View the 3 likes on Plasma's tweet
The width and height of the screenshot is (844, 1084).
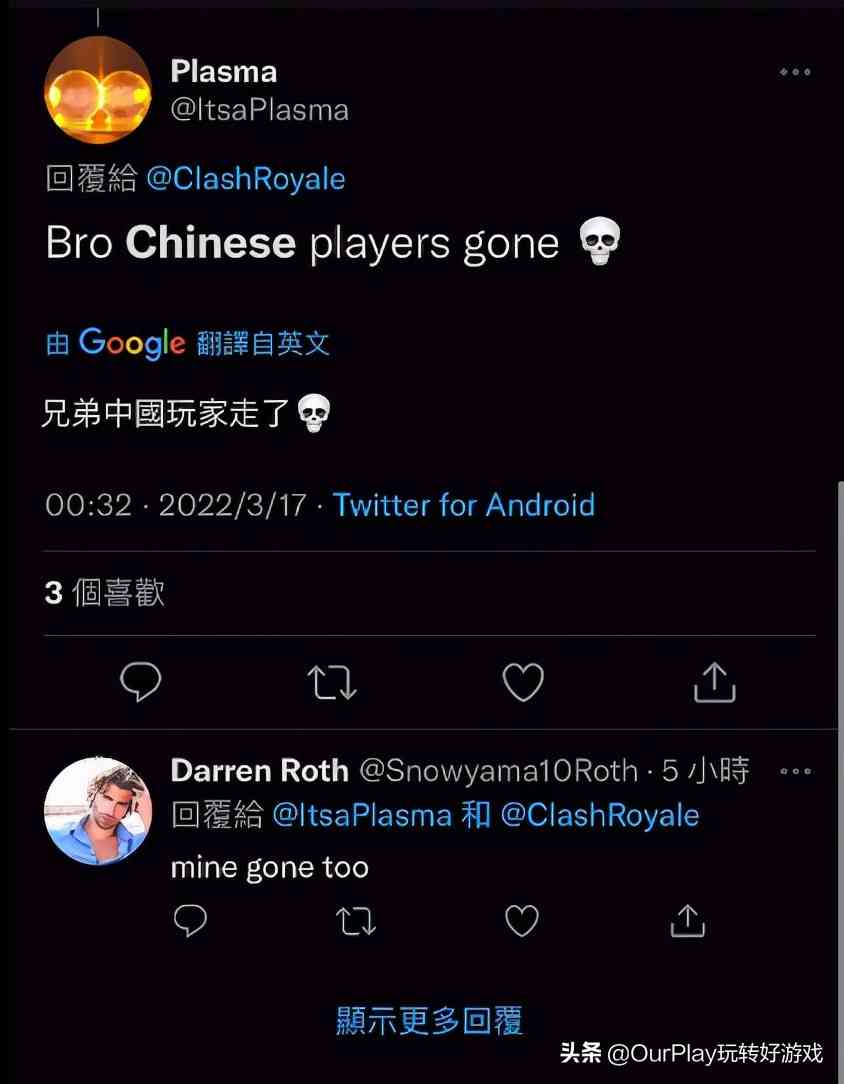[x=105, y=593]
